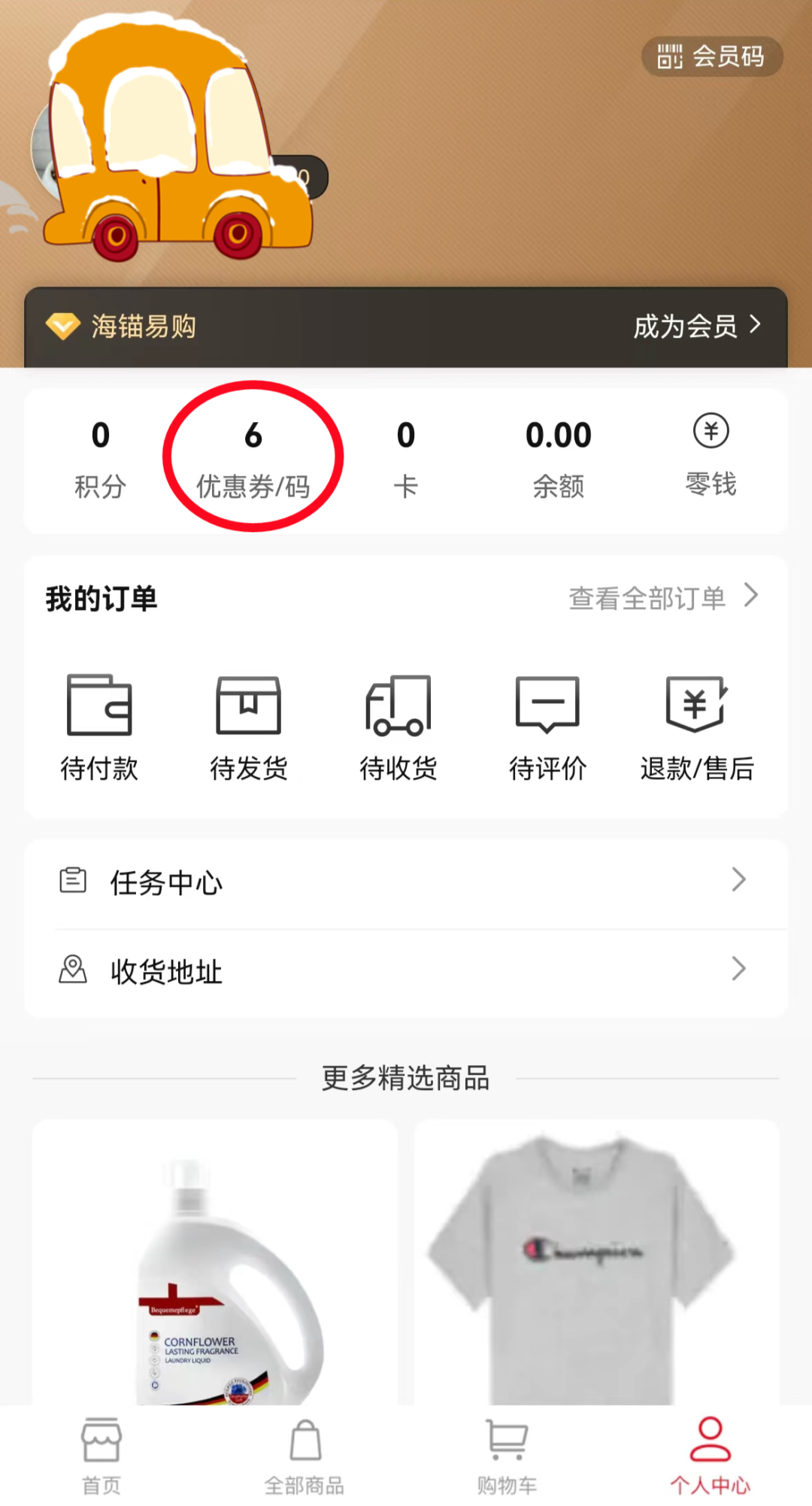Tap 成为会员 to become a member
Viewport: 812px width, 1506px height.
coord(696,326)
